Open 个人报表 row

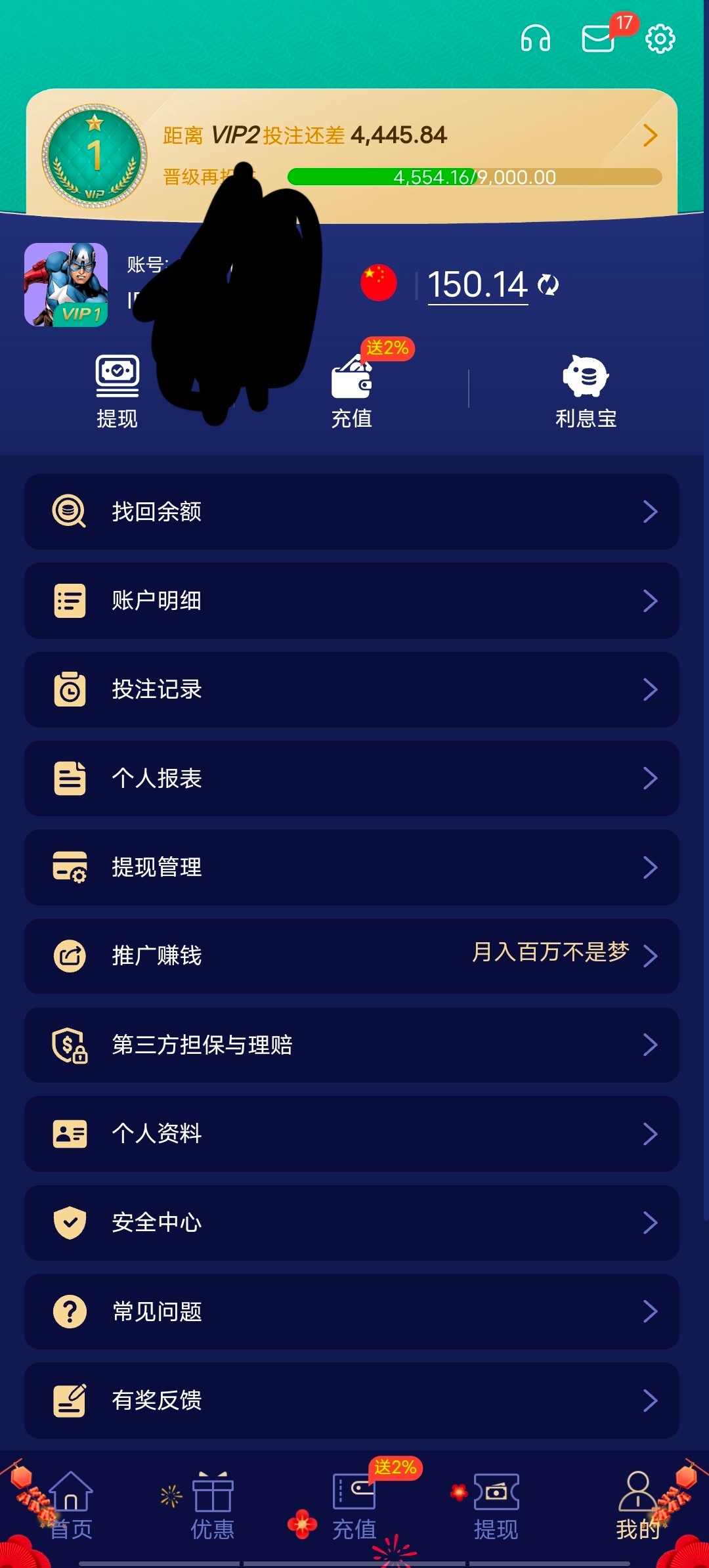(x=352, y=779)
